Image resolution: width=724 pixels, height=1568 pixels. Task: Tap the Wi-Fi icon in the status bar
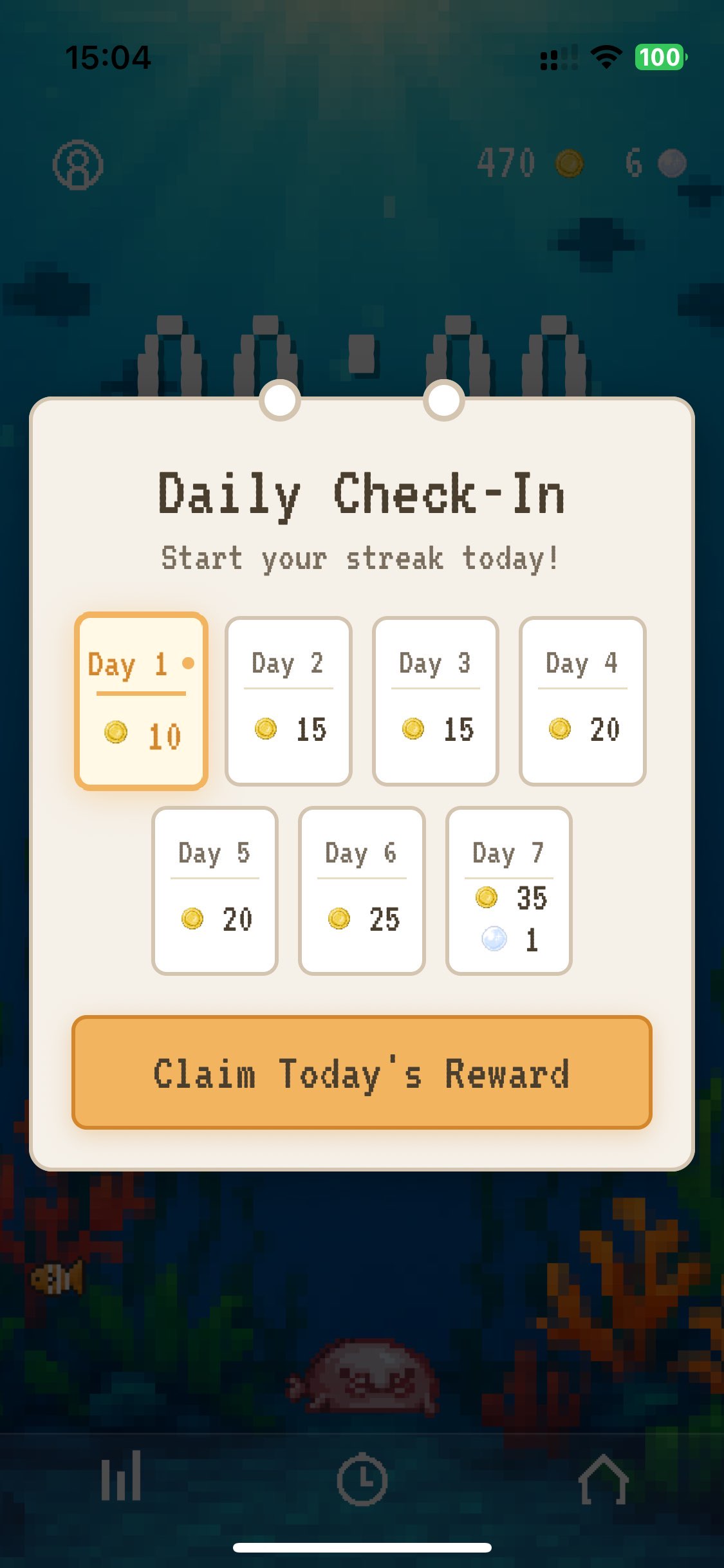coord(606,58)
